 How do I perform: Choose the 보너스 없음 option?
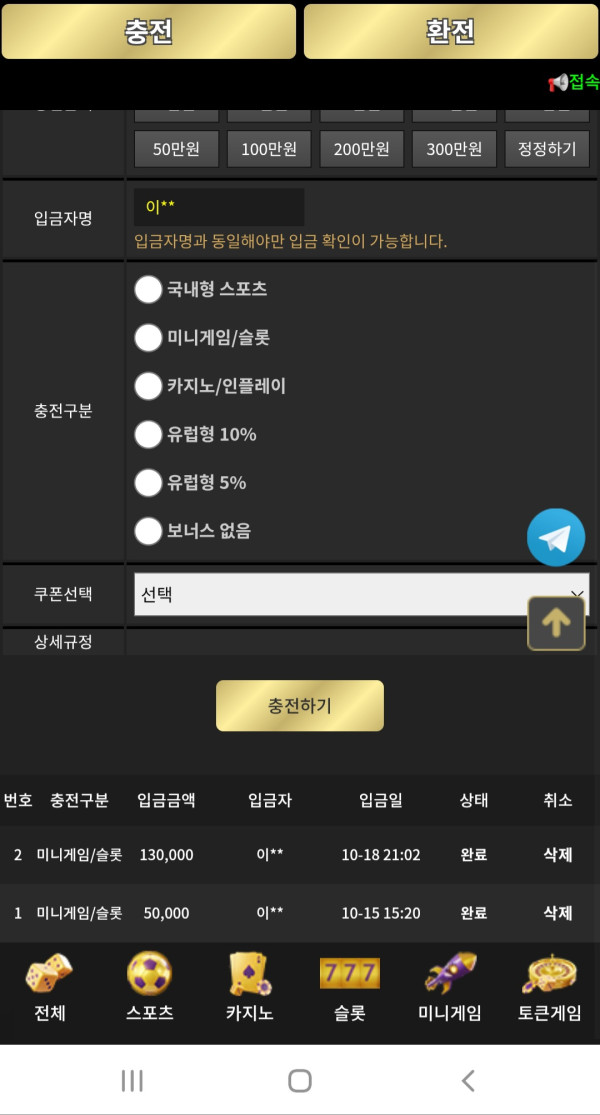[x=148, y=531]
